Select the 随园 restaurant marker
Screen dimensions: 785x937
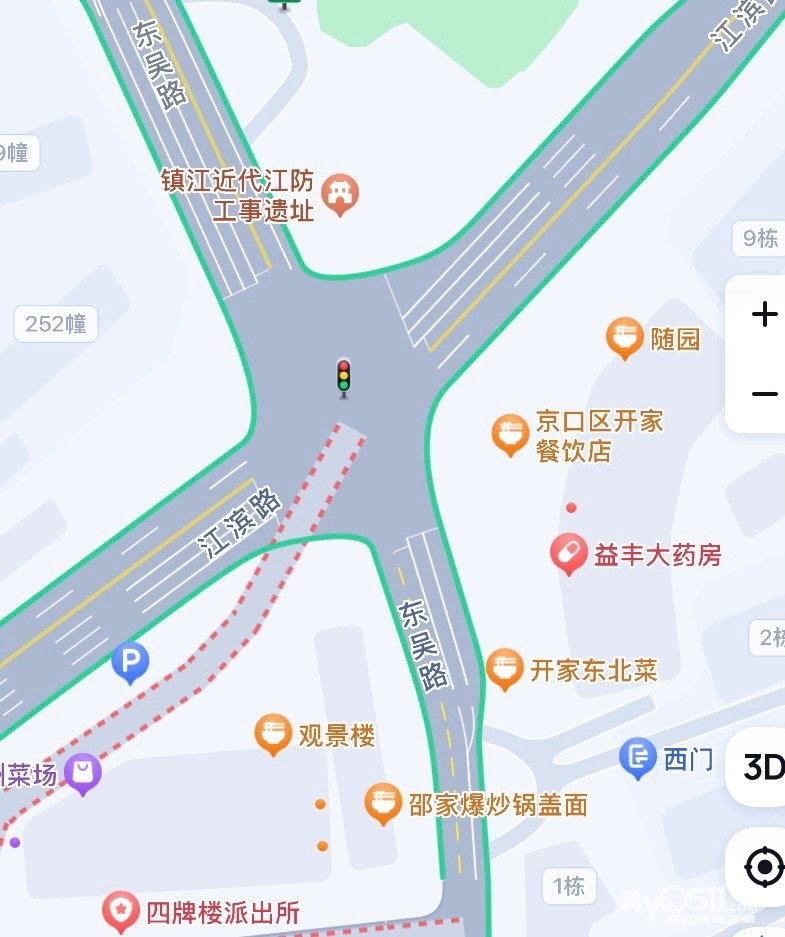pyautogui.click(x=625, y=338)
